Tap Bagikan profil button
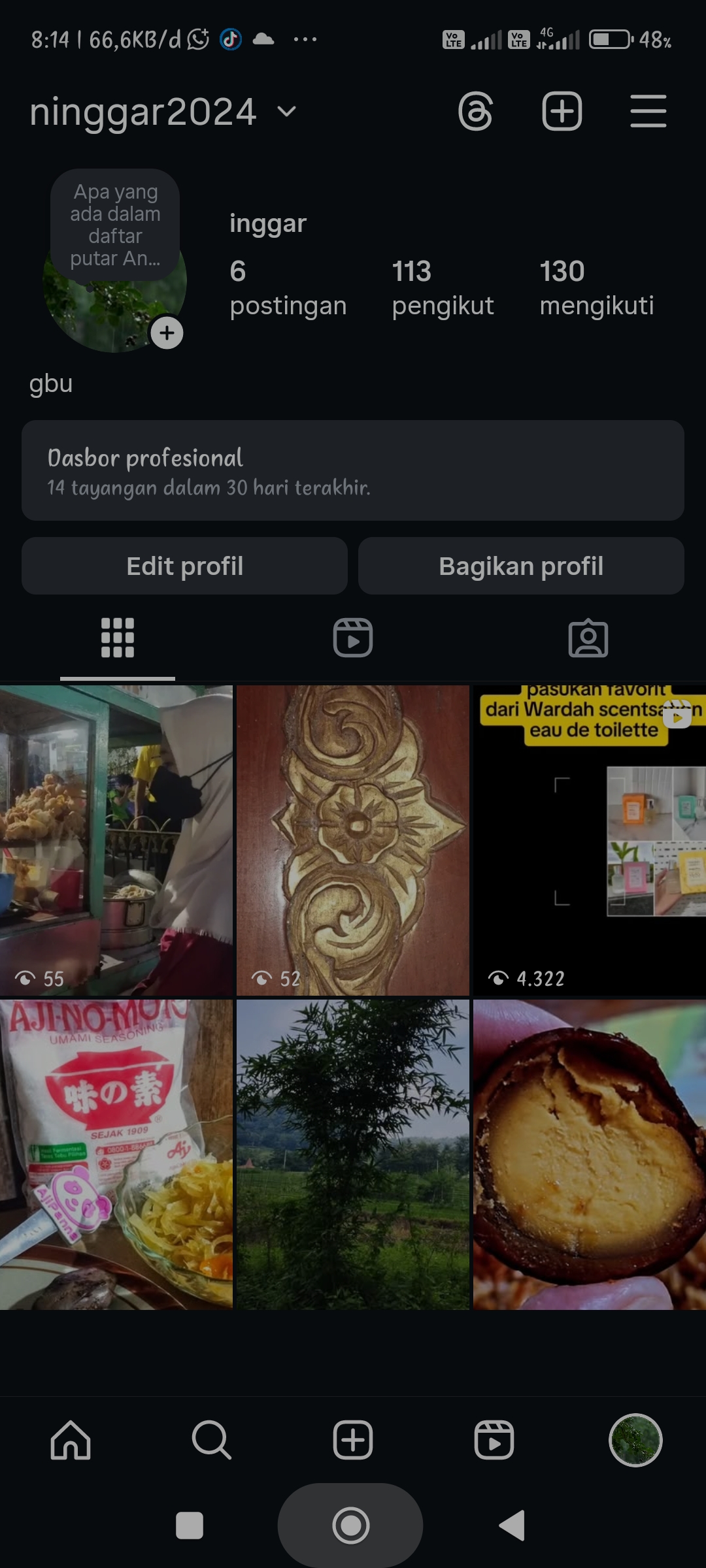 pyautogui.click(x=521, y=566)
